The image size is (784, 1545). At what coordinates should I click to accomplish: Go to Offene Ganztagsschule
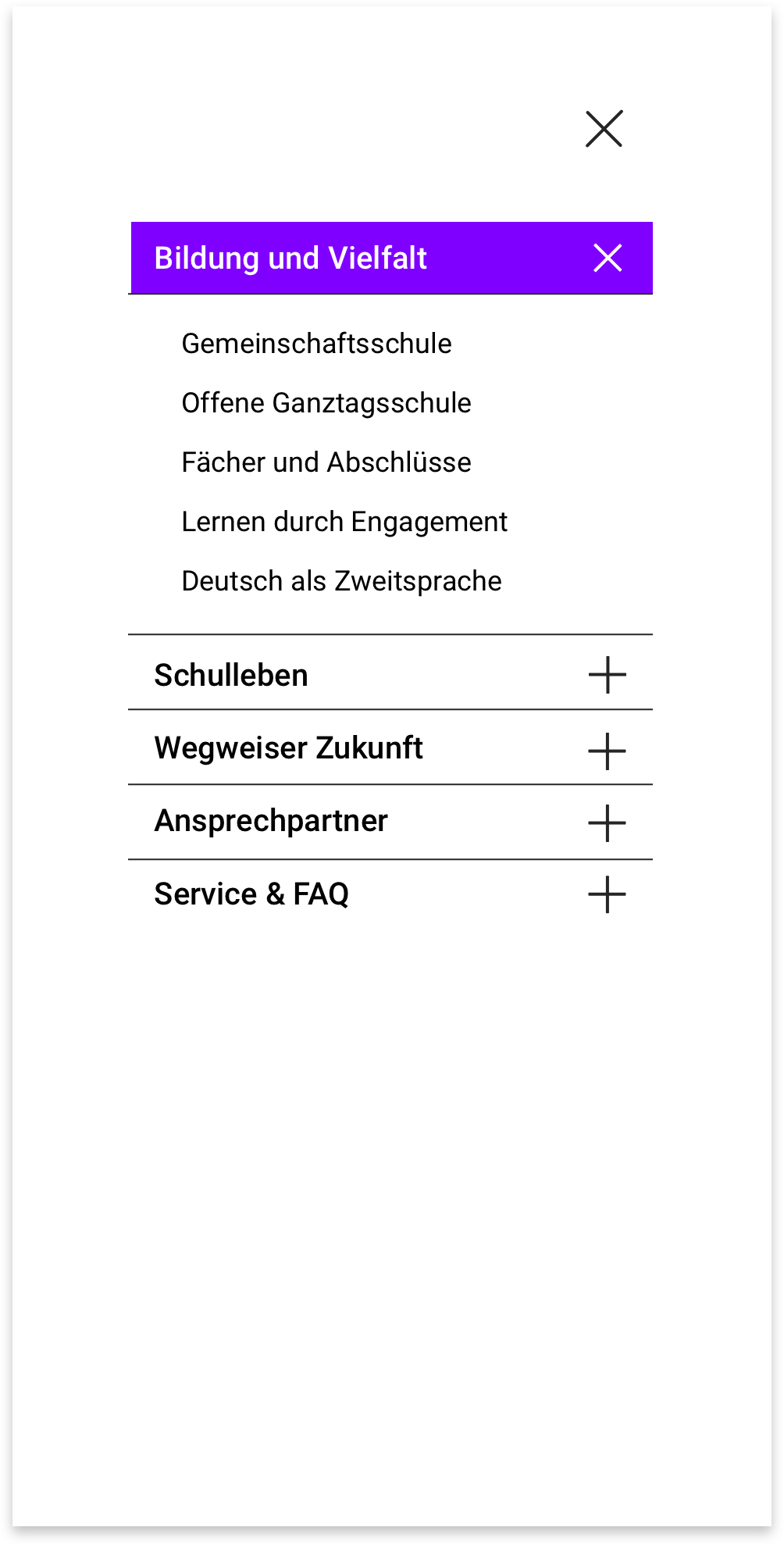click(326, 403)
